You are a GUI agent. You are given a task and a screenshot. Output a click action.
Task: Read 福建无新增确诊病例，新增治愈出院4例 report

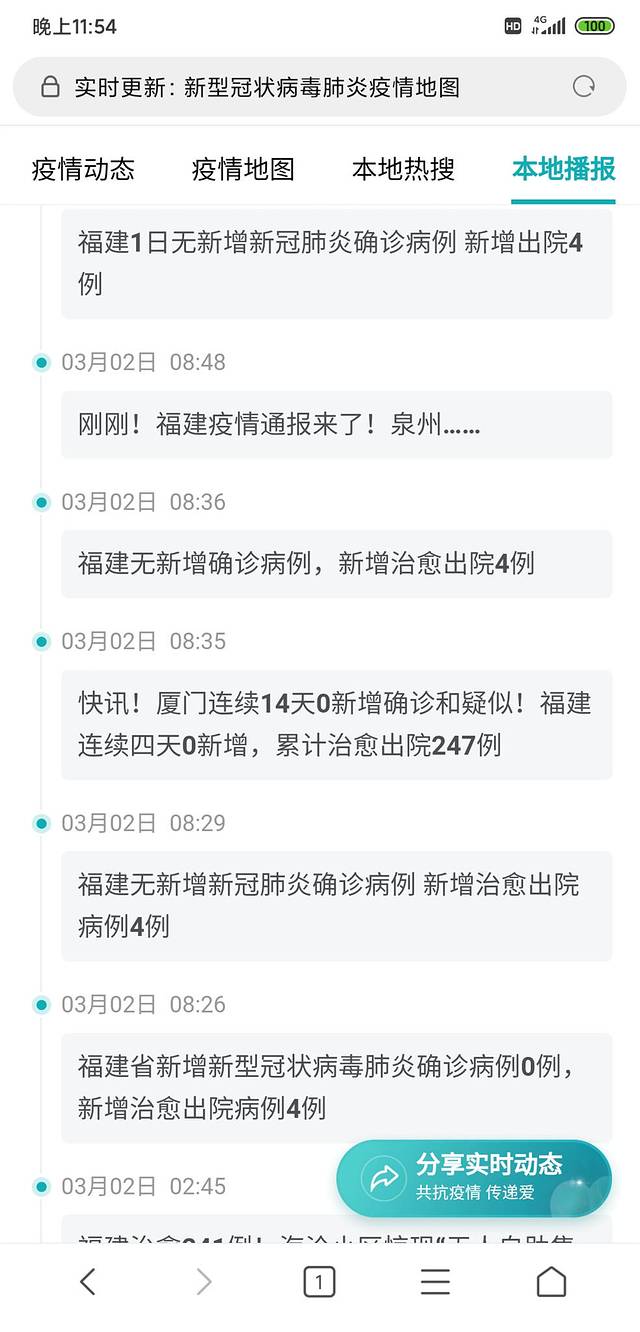tap(336, 564)
